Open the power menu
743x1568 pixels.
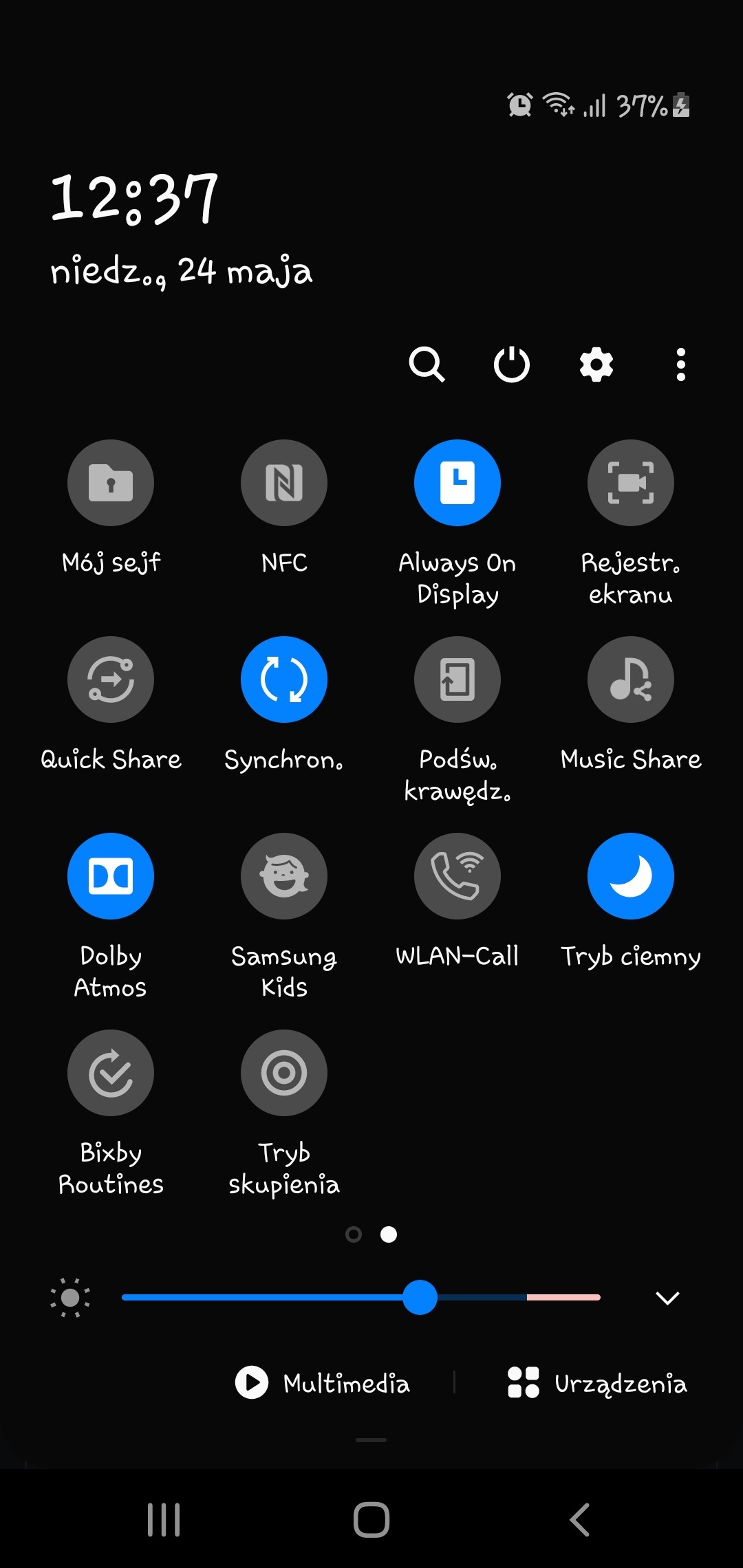coord(511,364)
